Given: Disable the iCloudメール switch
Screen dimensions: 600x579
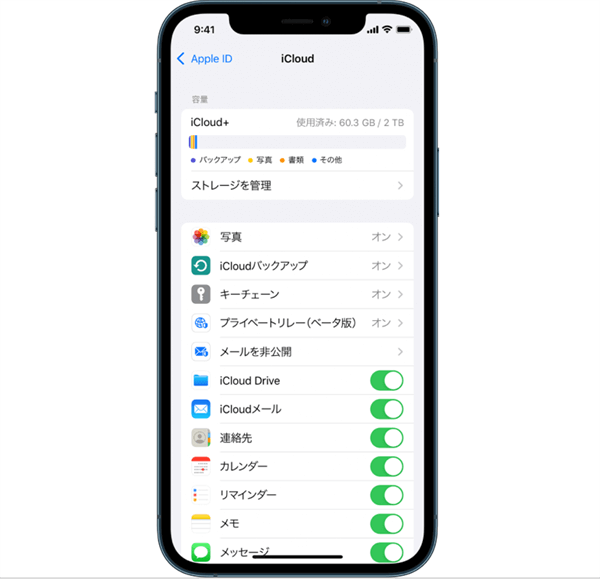Looking at the screenshot, I should tap(386, 409).
